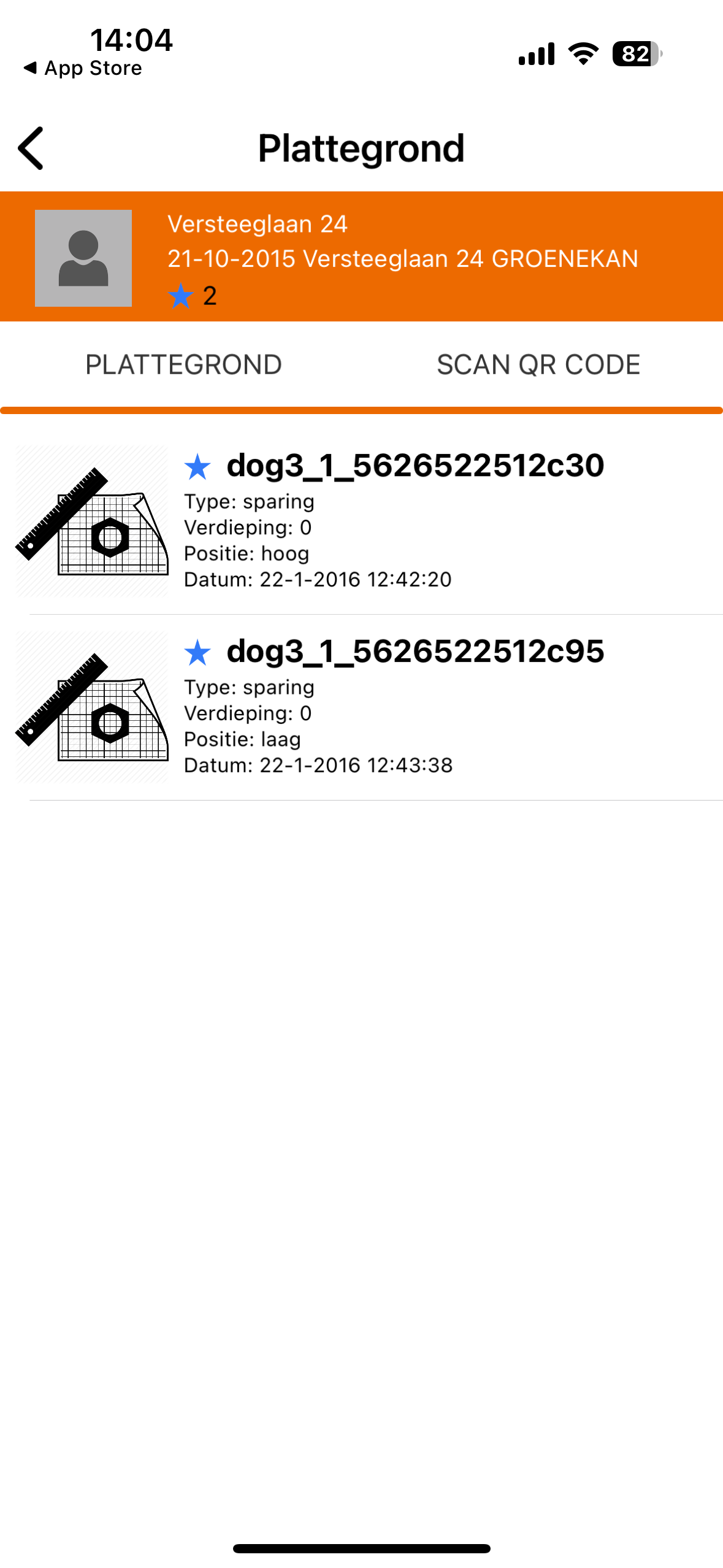Image resolution: width=723 pixels, height=1568 pixels.
Task: Switch to the Plattegrond tab
Action: tap(183, 365)
